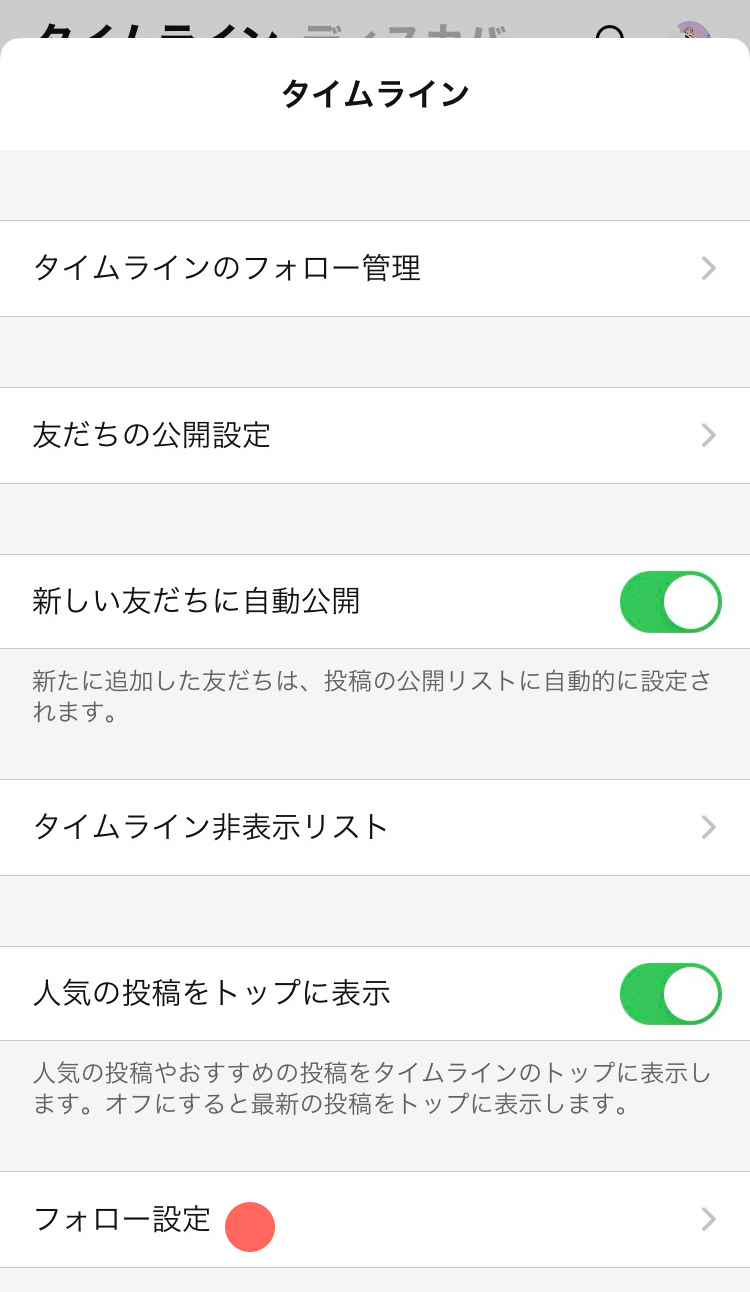This screenshot has height=1292, width=750.
Task: Turn off 人気の投稿をトップに表示
Action: (x=670, y=993)
